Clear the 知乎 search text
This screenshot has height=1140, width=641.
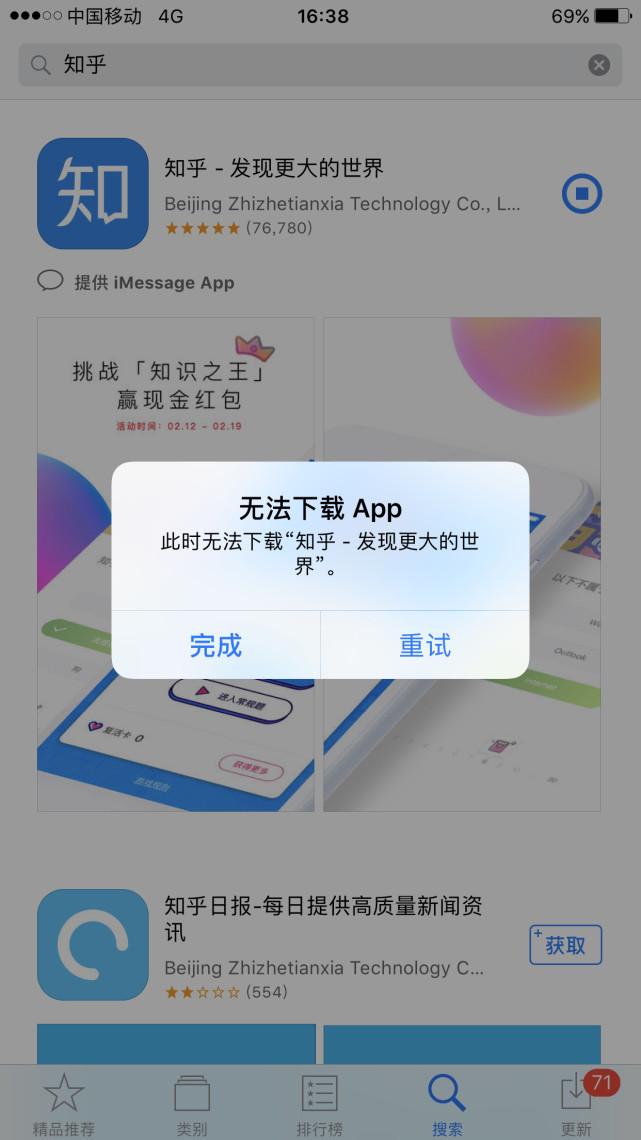[x=598, y=65]
